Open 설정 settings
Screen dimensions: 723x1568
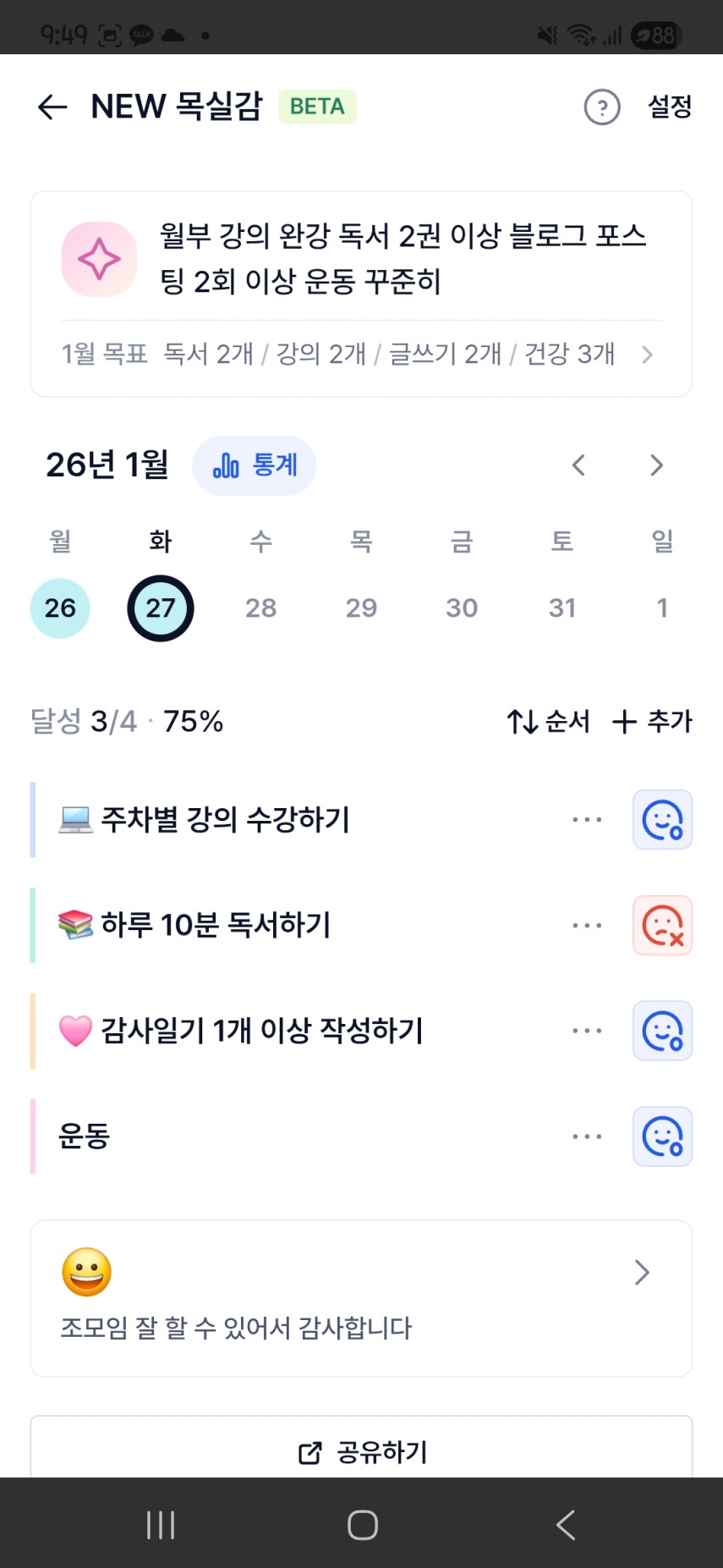[670, 107]
